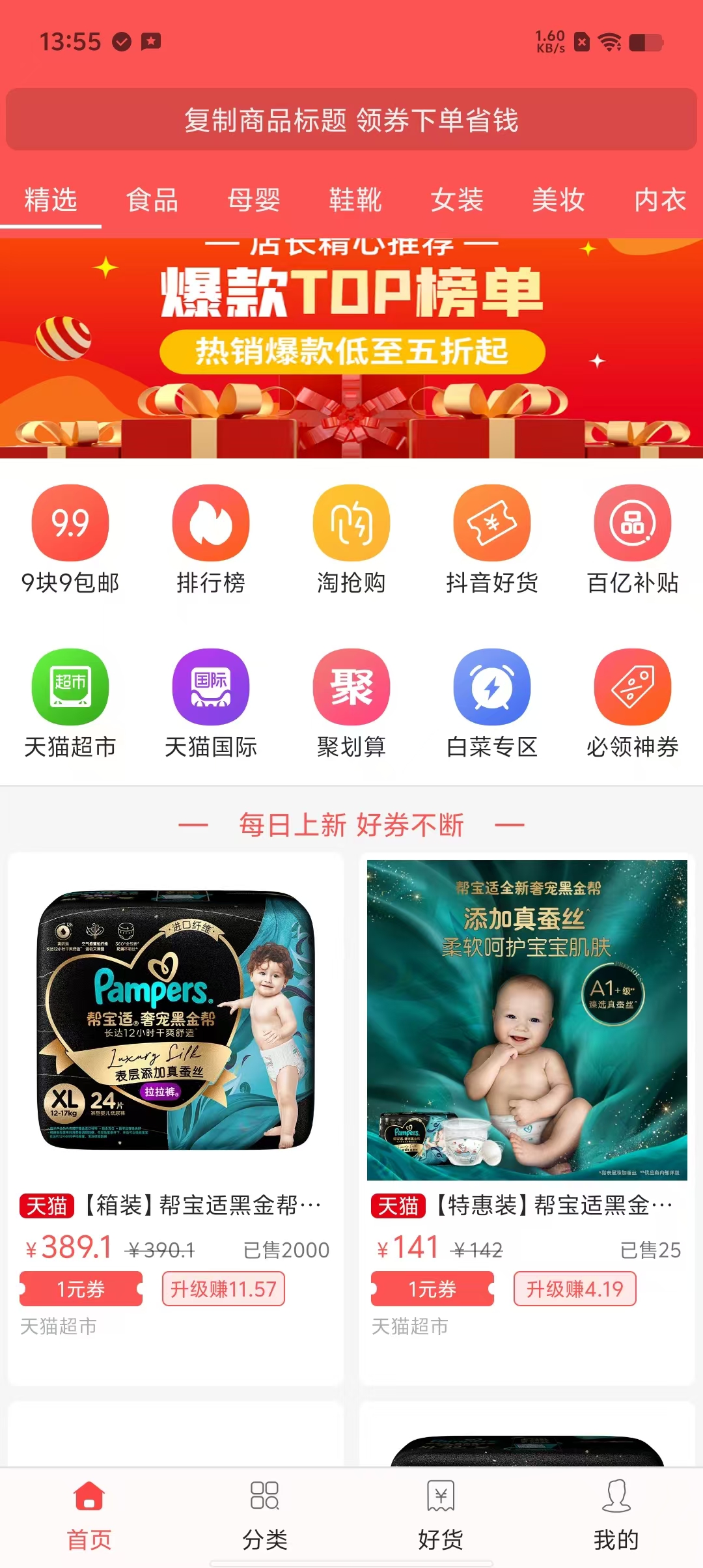Open 必领神券 coupons
703x1568 pixels.
coord(632,703)
